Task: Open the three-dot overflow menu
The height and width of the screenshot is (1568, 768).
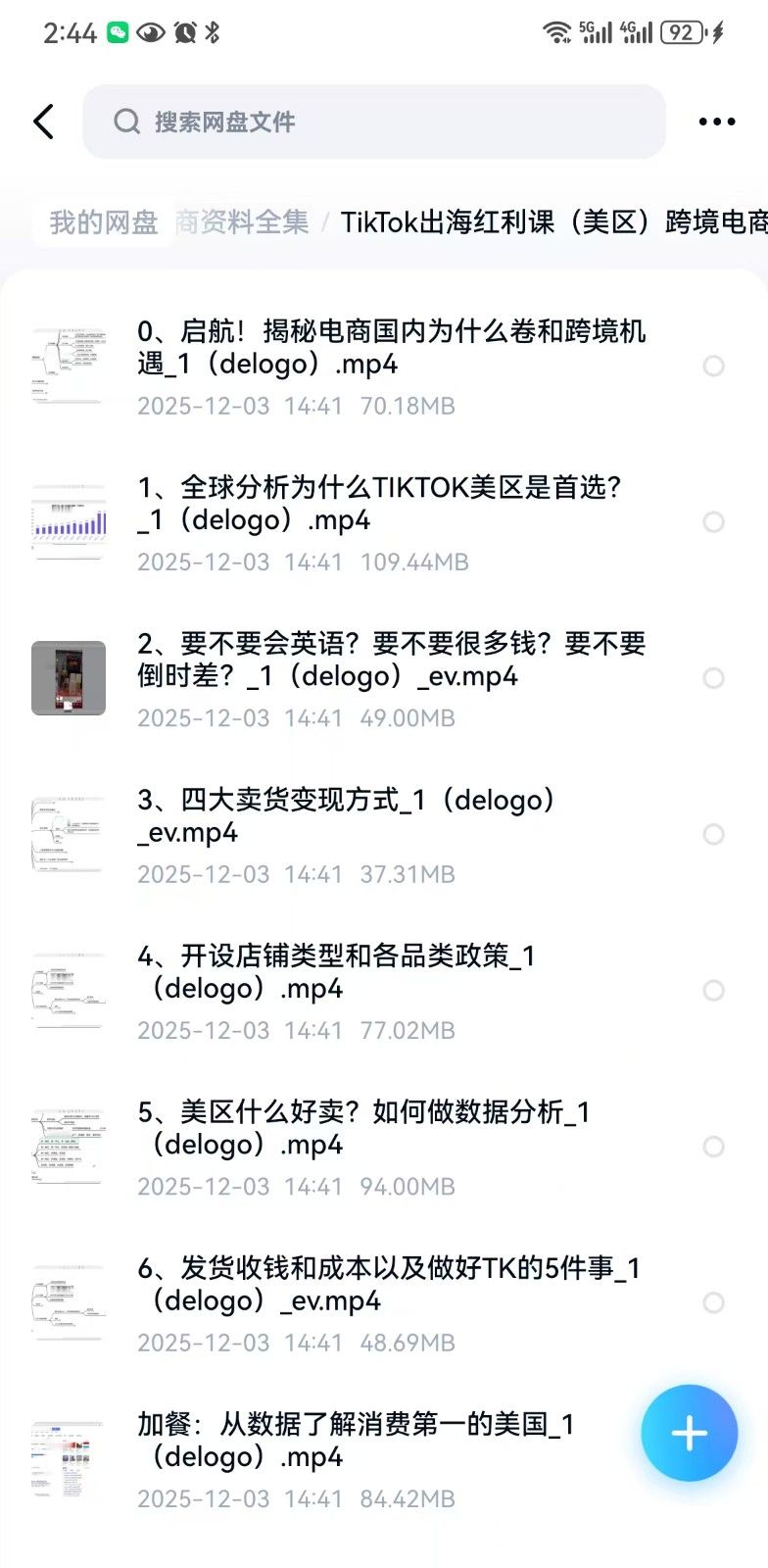Action: [x=716, y=122]
